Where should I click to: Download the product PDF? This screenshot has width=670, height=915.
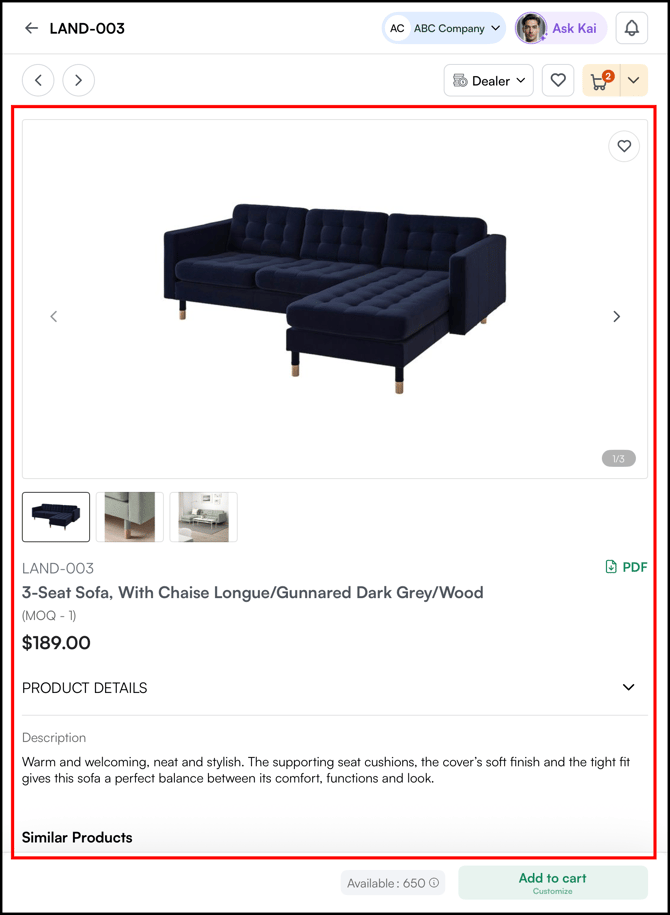tap(626, 567)
